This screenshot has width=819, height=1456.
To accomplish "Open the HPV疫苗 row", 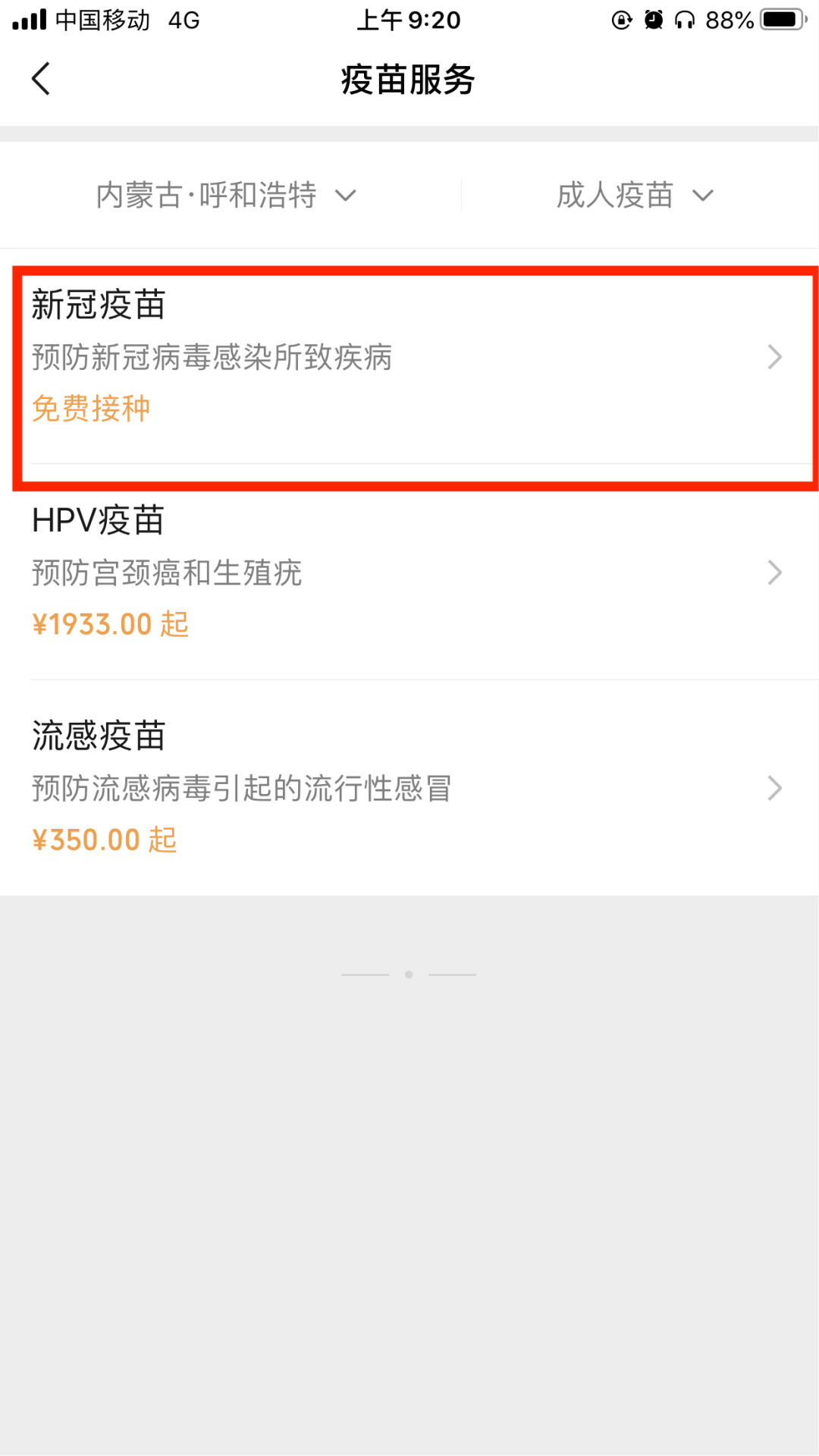I will [x=409, y=572].
